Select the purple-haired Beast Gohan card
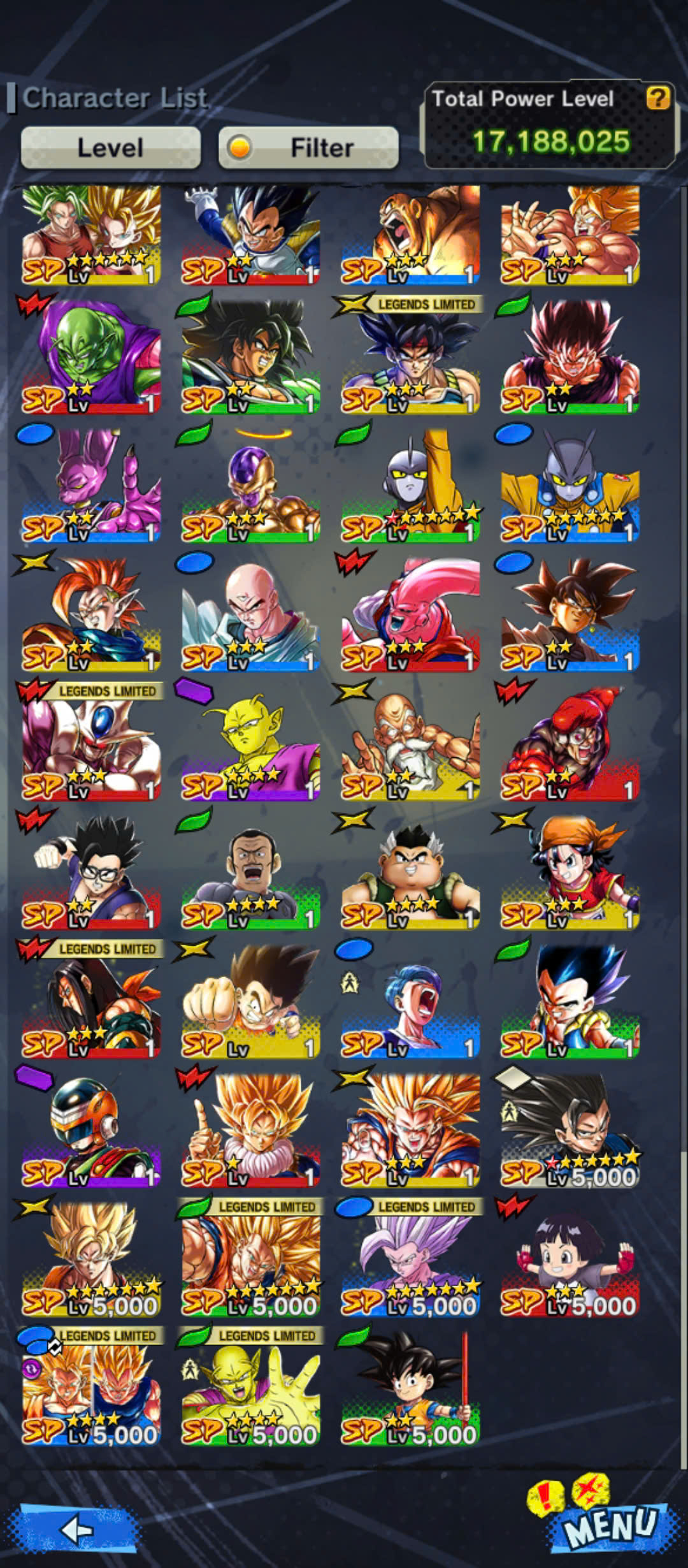 click(x=411, y=1260)
